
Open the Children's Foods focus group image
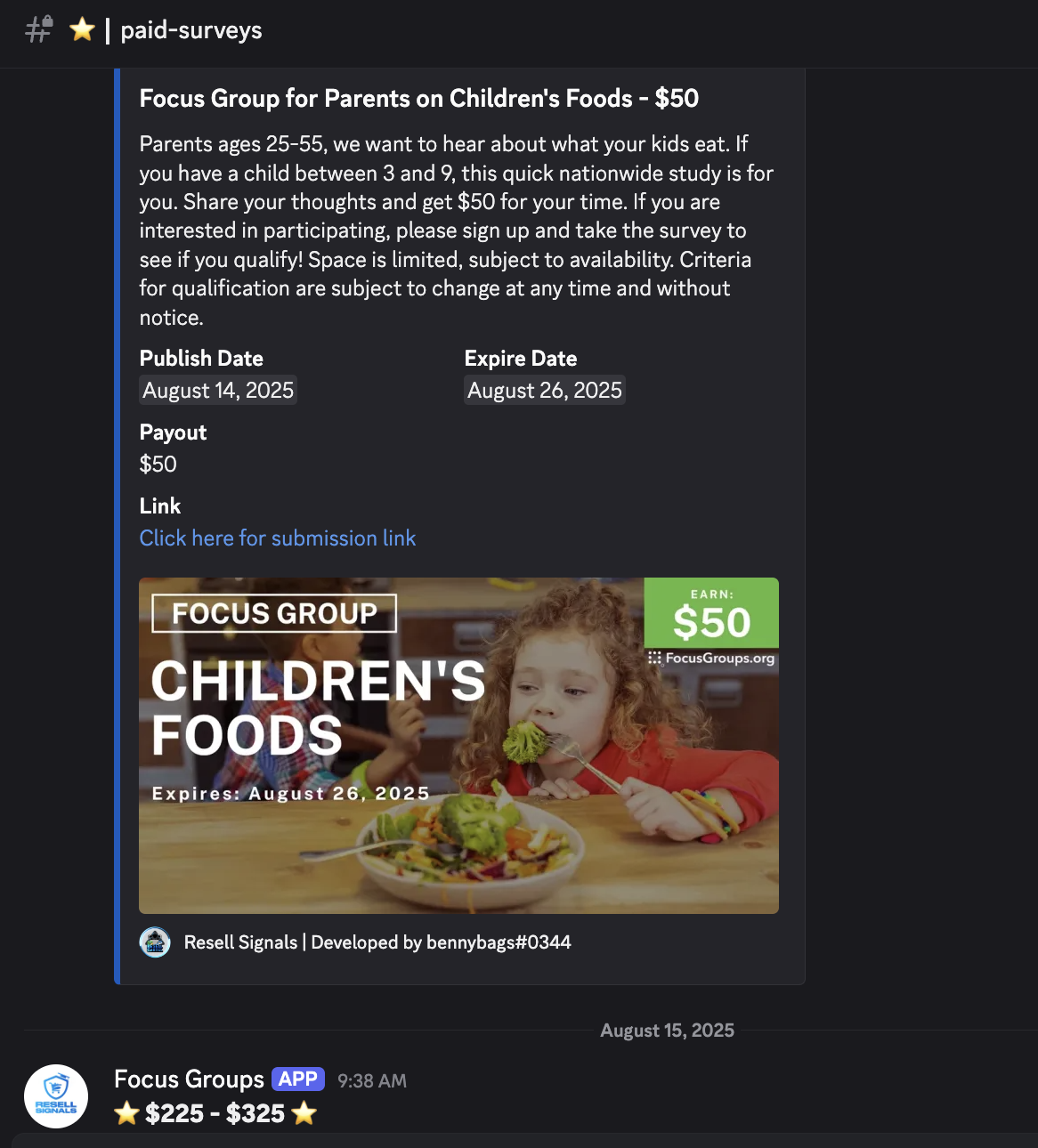coord(458,746)
